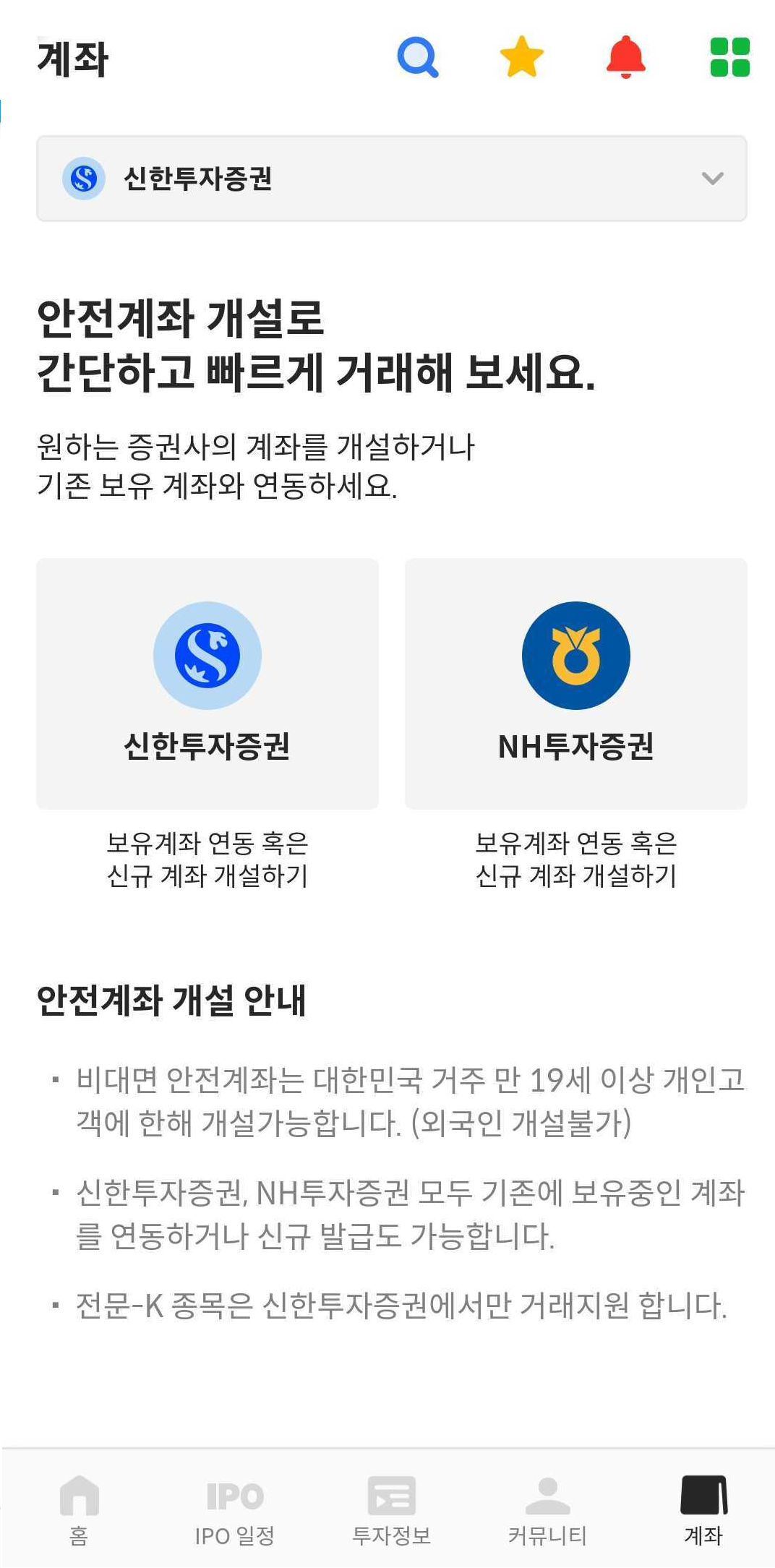Open the notifications bell

pos(625,58)
